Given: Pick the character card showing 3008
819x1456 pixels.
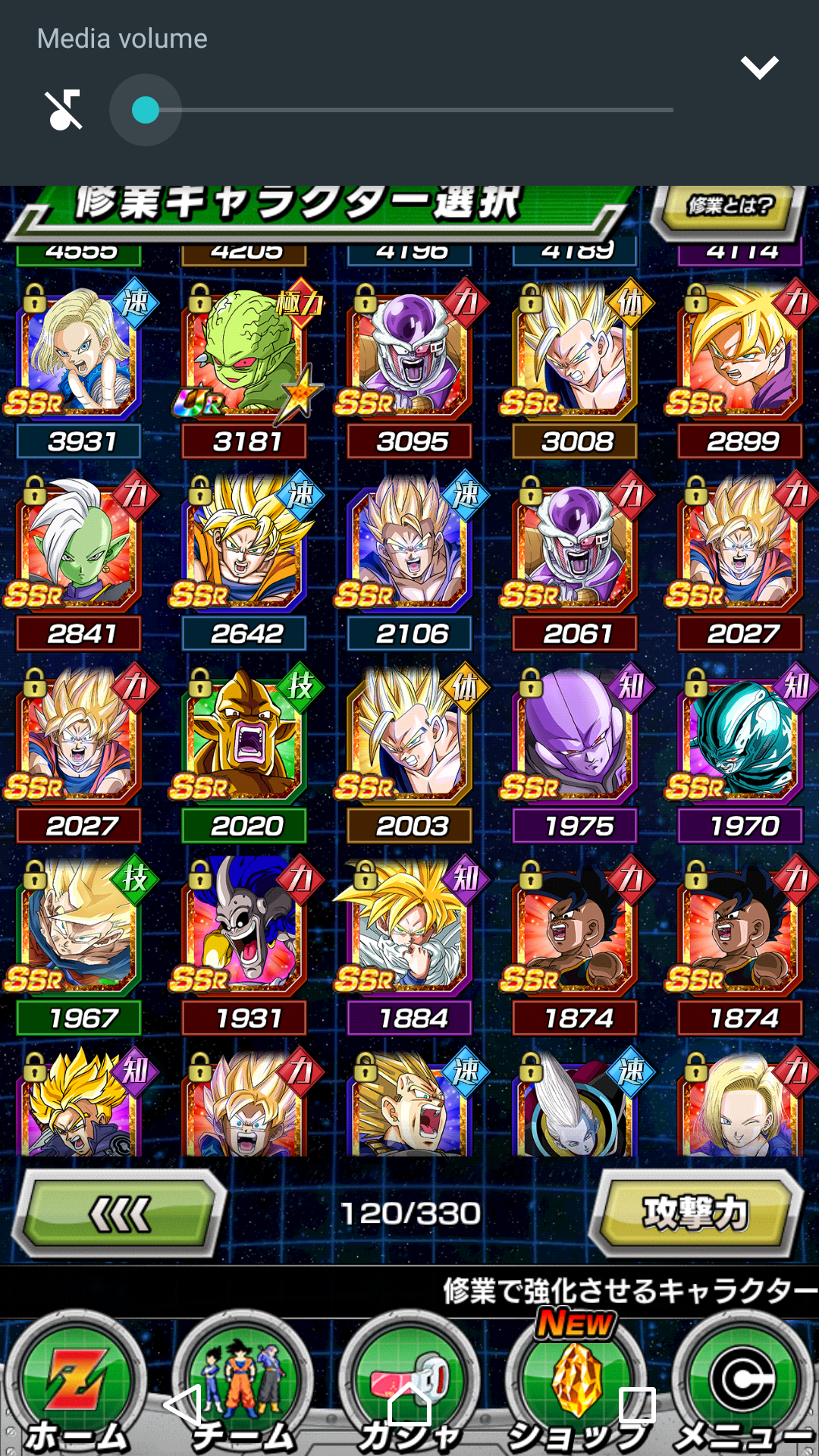Looking at the screenshot, I should tap(576, 370).
